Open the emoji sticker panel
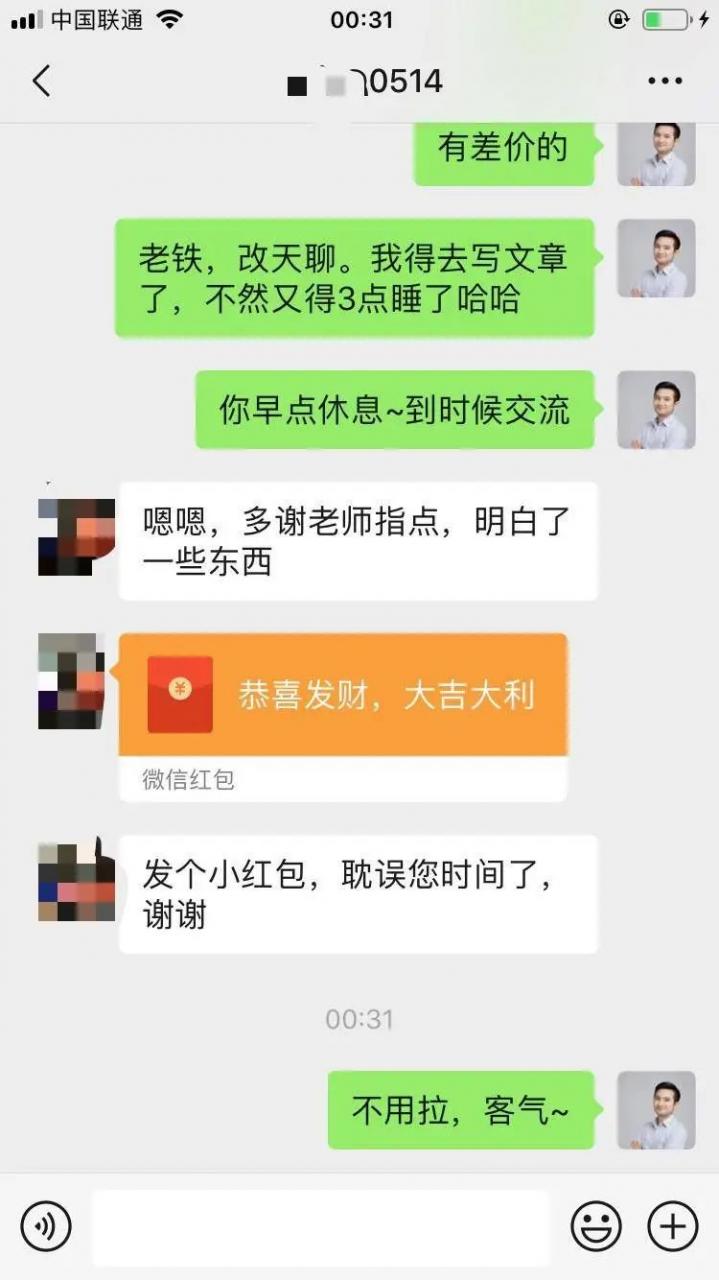Viewport: 719px width, 1280px height. (x=596, y=1226)
